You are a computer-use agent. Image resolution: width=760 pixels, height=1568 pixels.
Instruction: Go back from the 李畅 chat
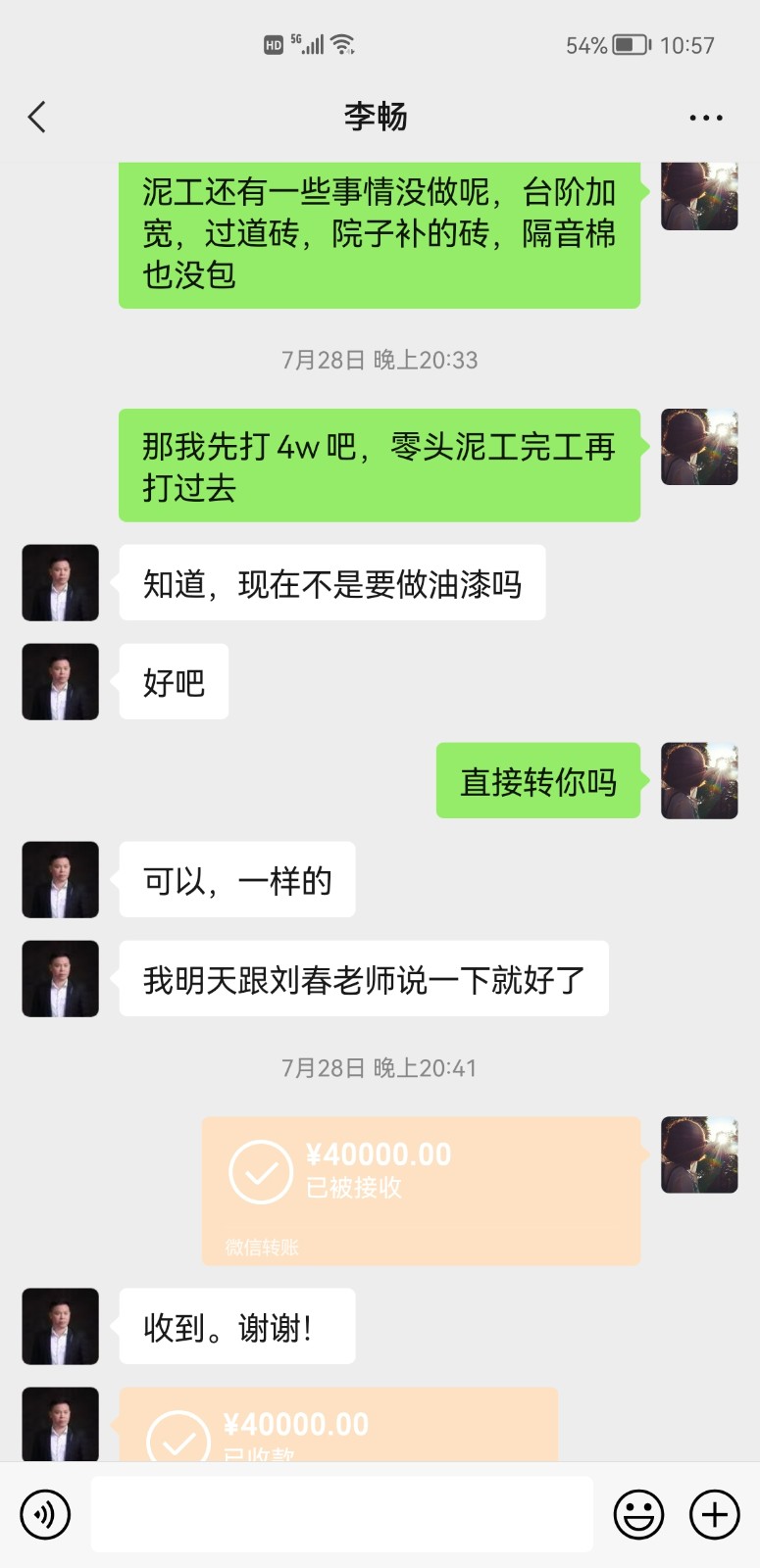click(x=37, y=118)
